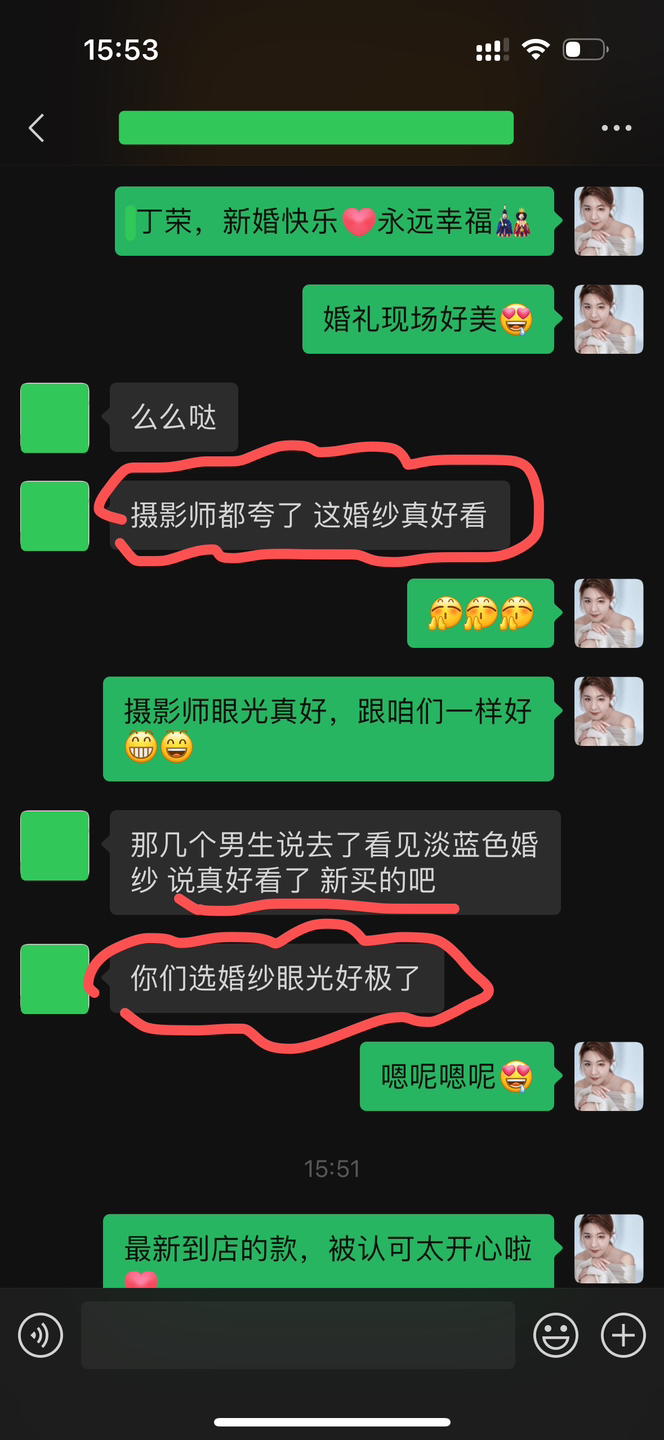664x1440 pixels.
Task: Open the chat info overflow menu
Action: (x=616, y=128)
